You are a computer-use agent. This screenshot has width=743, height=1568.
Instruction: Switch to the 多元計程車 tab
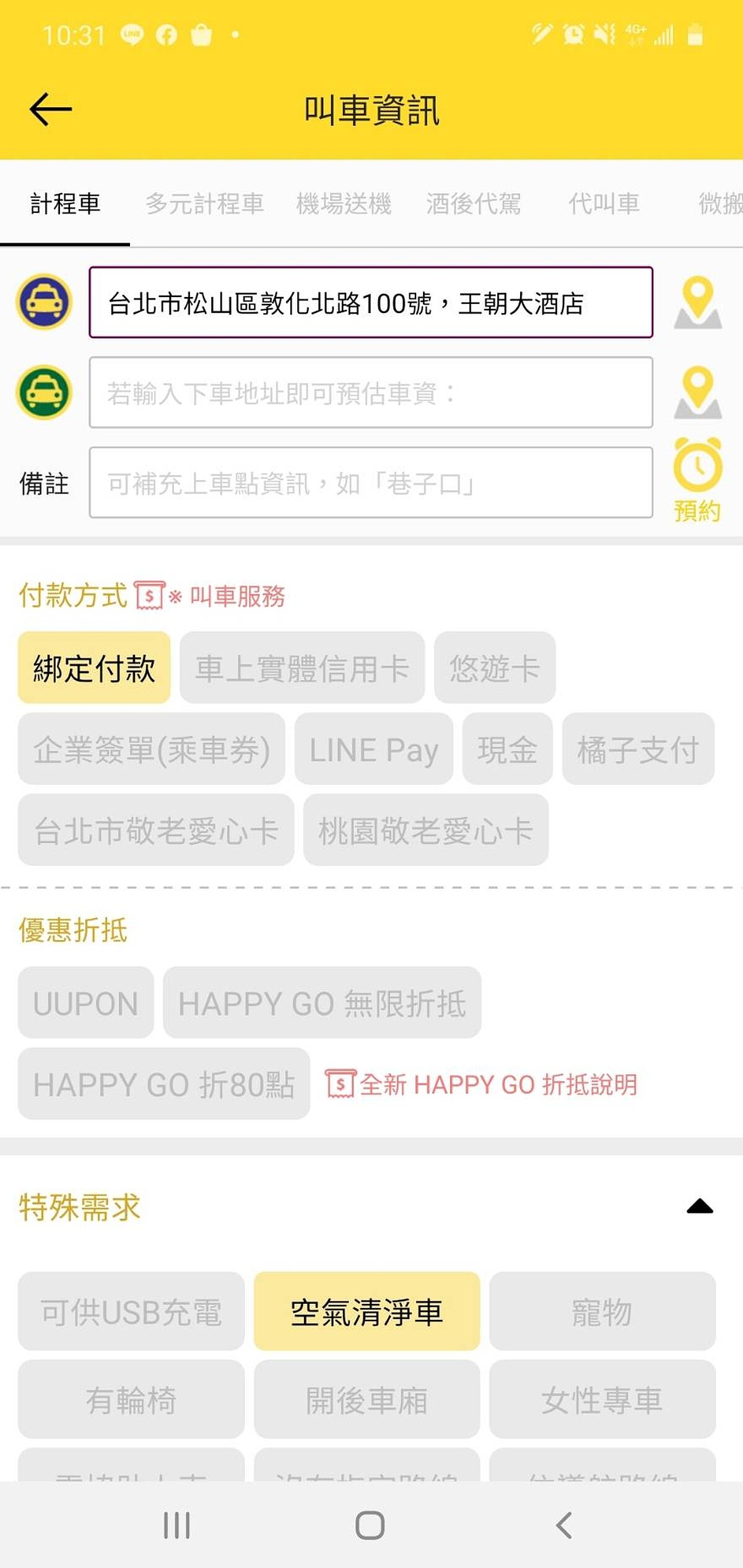click(x=204, y=204)
